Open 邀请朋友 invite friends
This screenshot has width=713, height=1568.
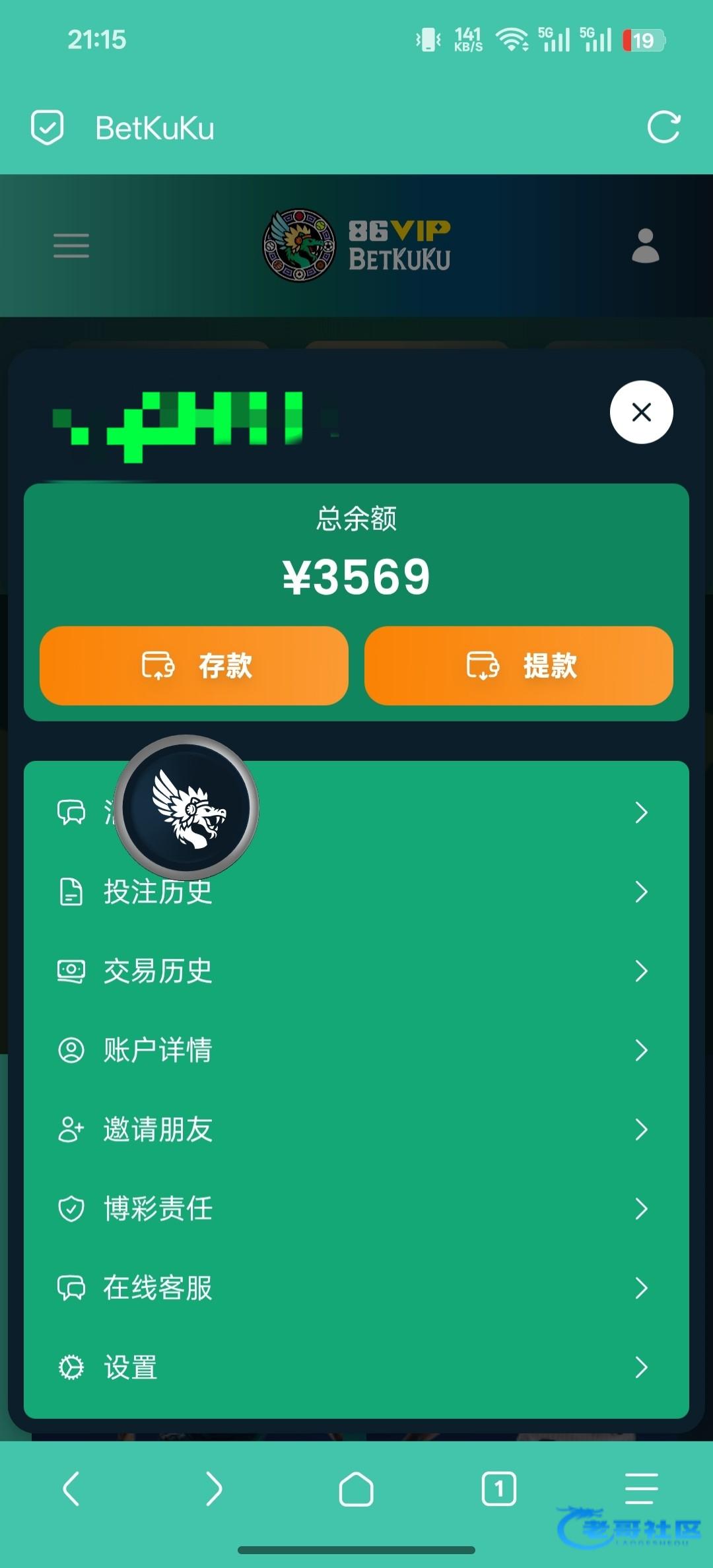coord(355,1129)
